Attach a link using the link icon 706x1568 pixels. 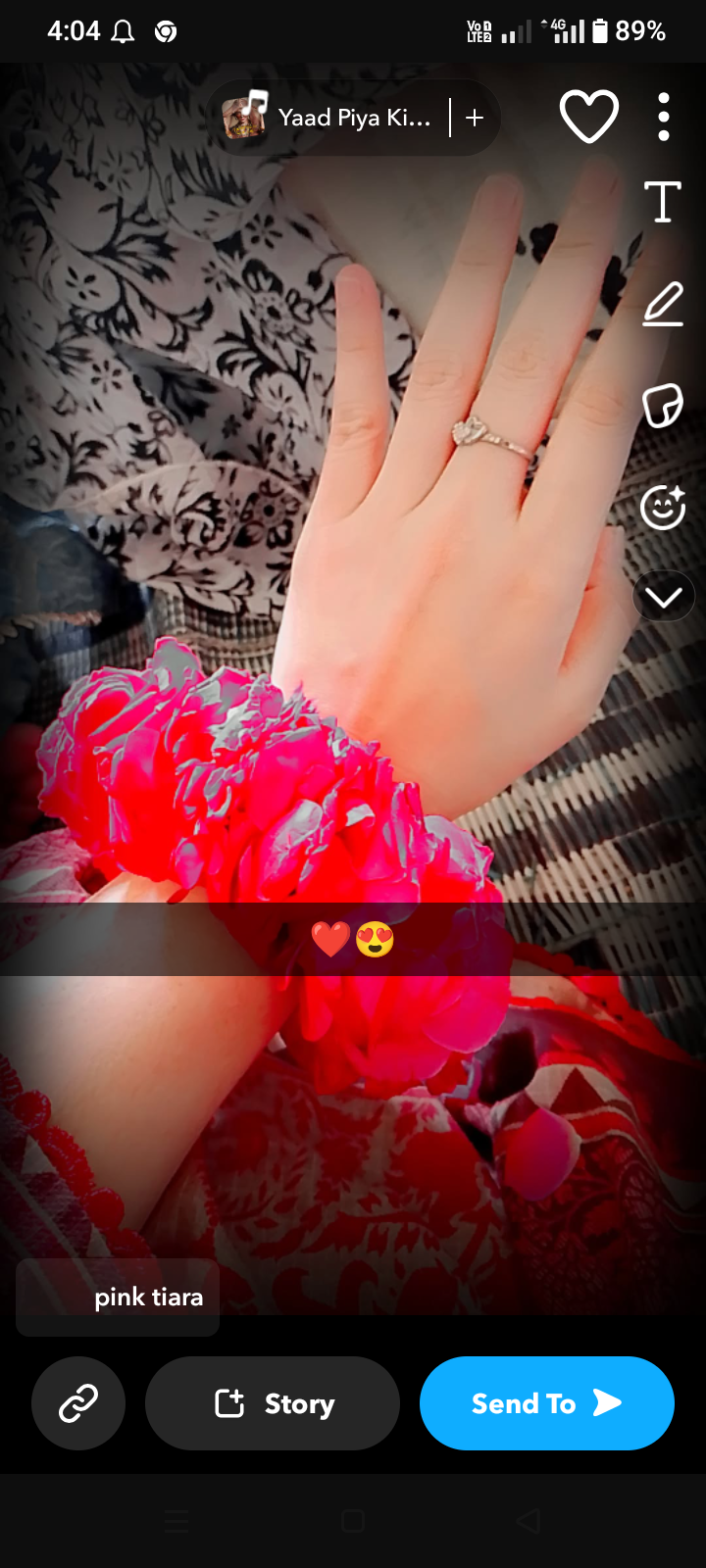pyautogui.click(x=78, y=1403)
